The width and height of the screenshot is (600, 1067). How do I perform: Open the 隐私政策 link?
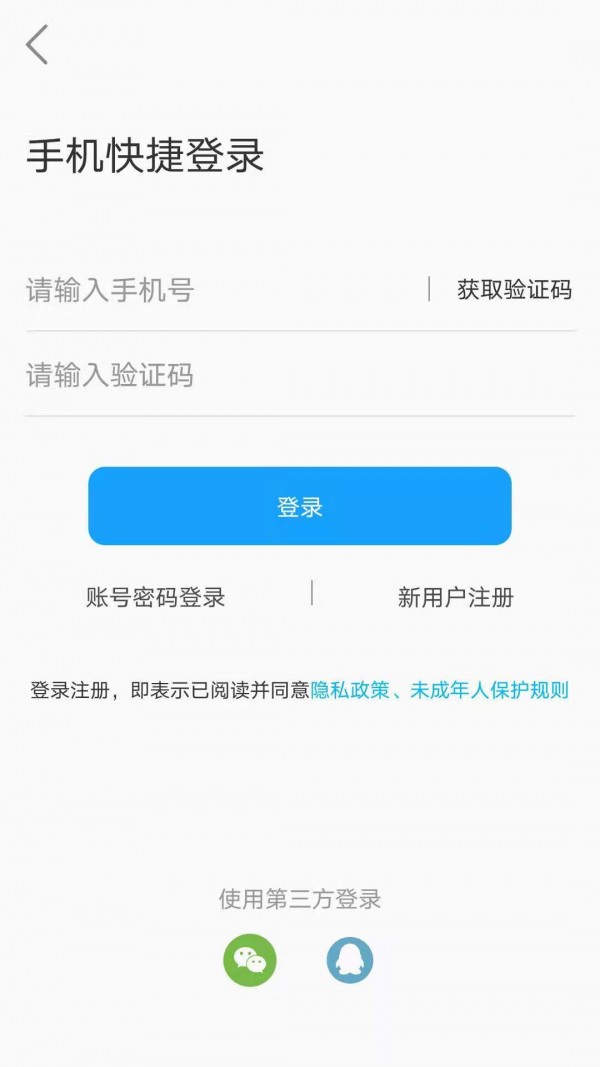349,690
